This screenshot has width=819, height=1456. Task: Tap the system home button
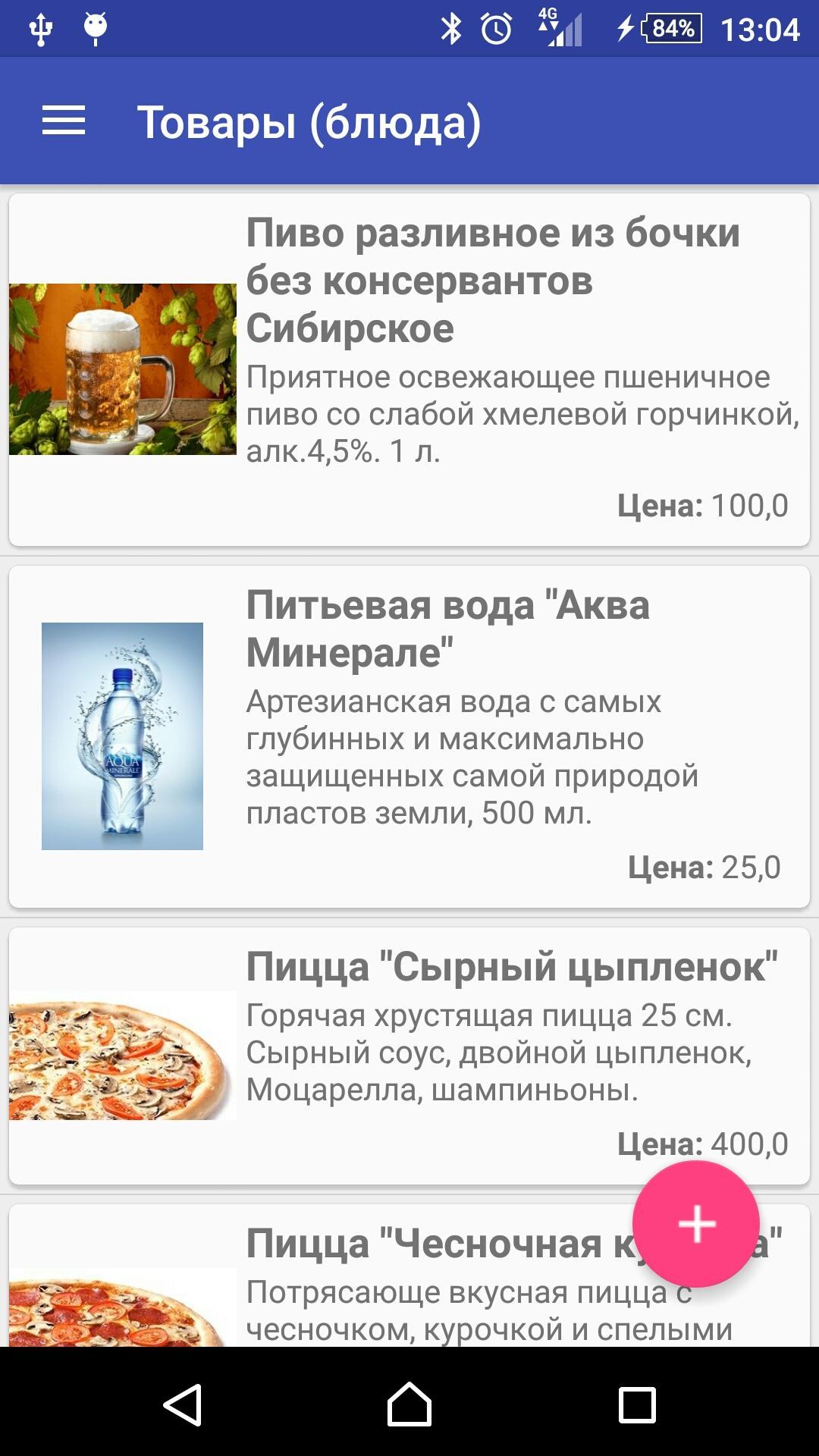(409, 1404)
